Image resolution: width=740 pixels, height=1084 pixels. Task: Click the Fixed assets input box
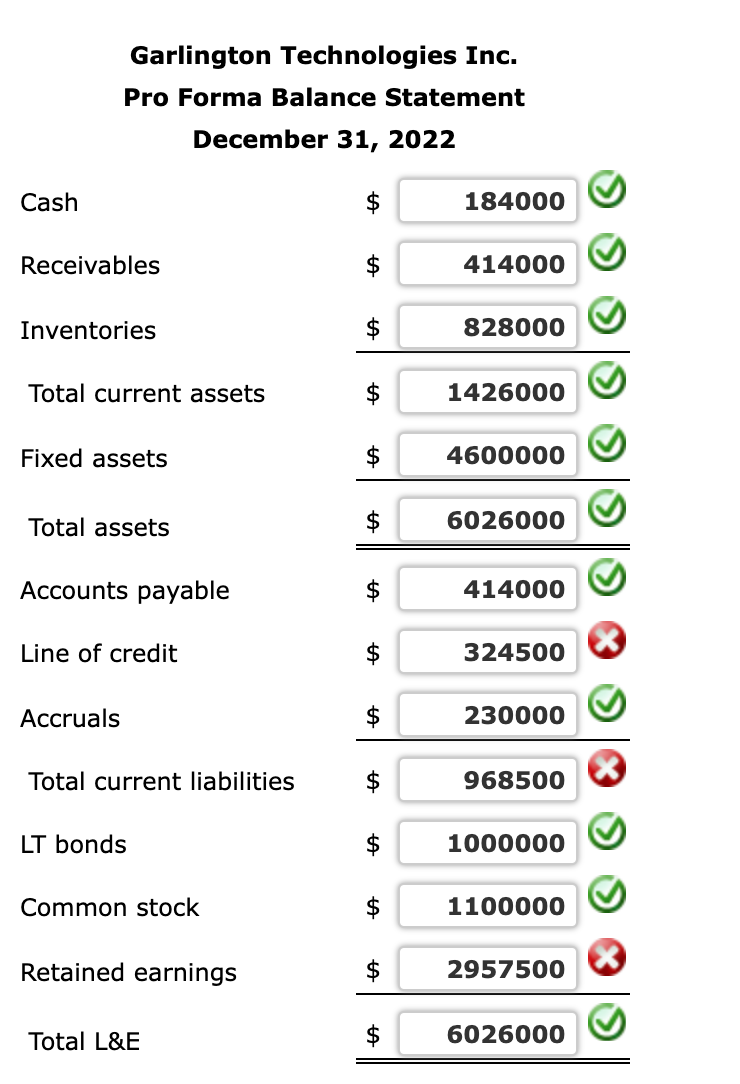pyautogui.click(x=487, y=455)
